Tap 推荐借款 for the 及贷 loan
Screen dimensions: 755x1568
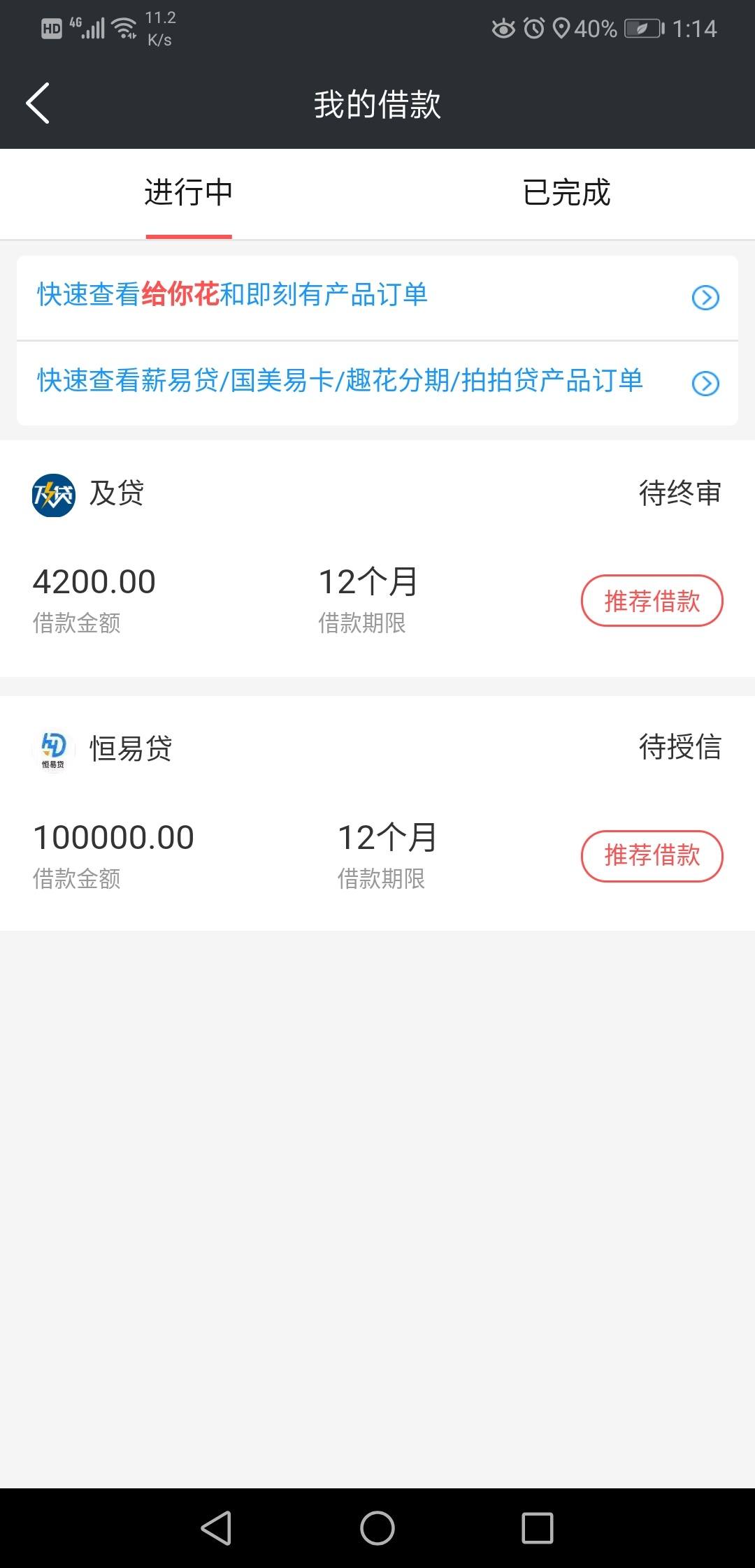coord(652,601)
